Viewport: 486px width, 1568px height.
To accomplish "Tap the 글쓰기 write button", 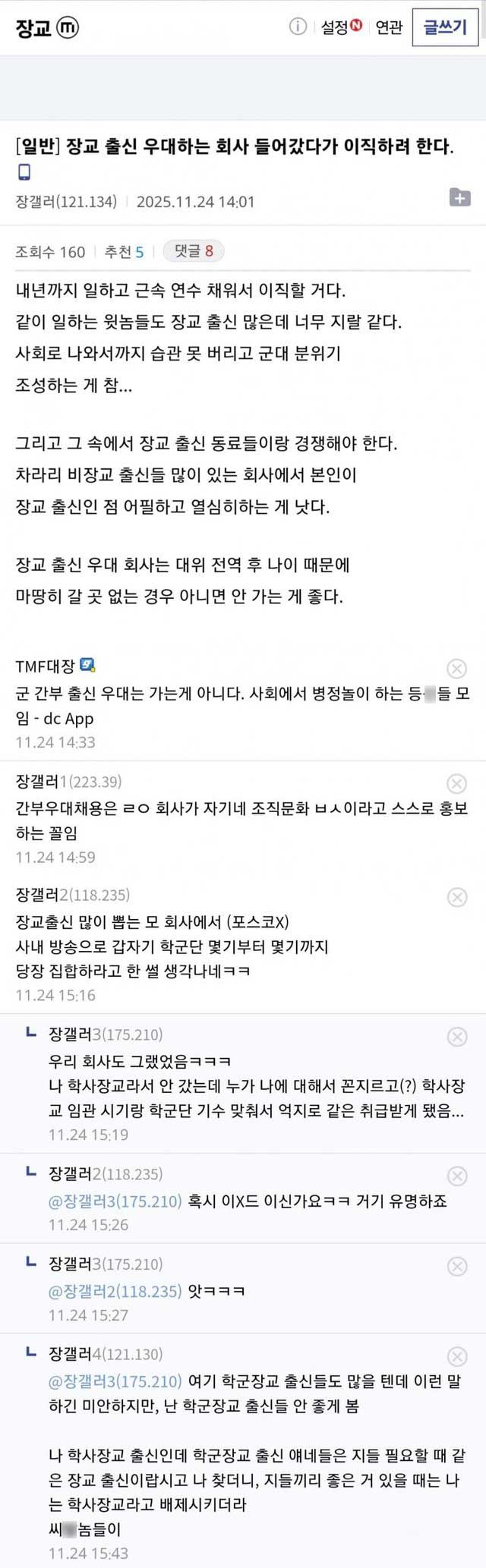I will 446,27.
